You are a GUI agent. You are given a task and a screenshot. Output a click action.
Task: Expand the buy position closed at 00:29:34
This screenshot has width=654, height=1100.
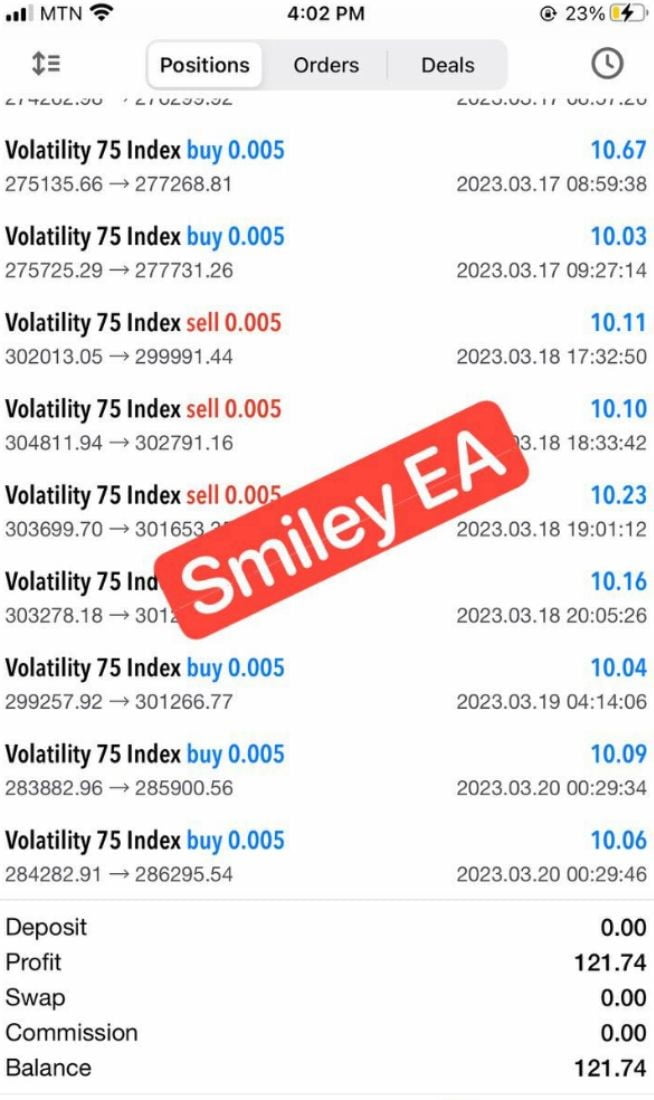tap(327, 770)
